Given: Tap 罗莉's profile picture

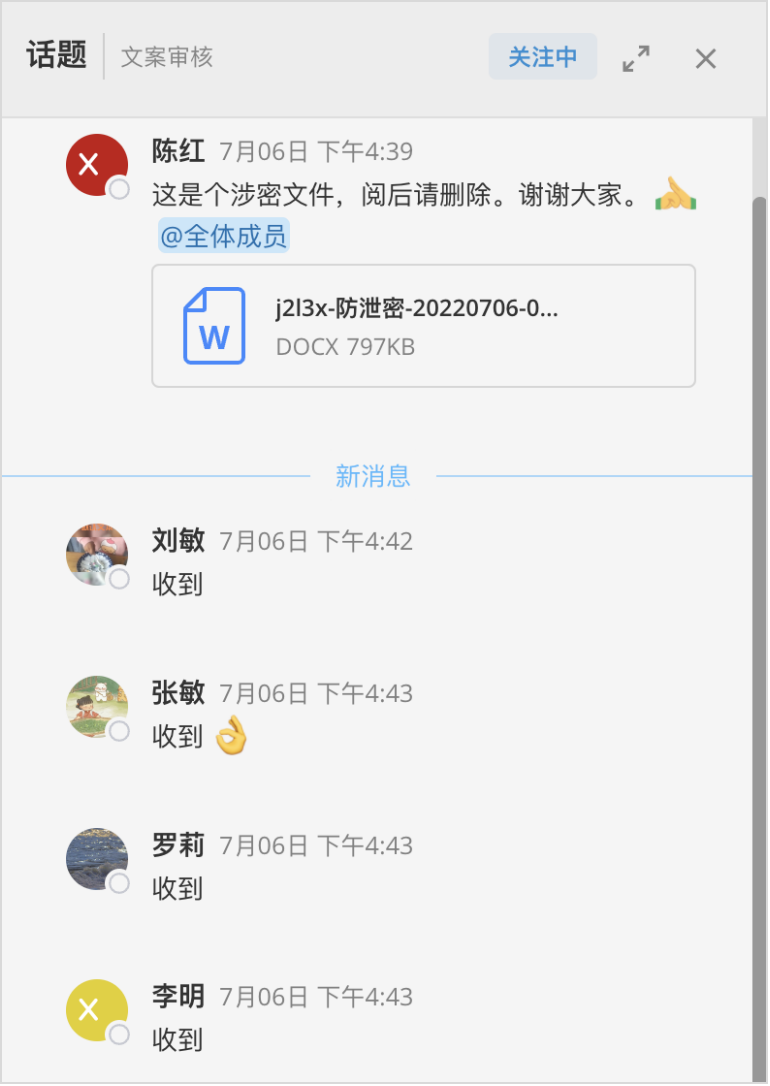Looking at the screenshot, I should (x=96, y=858).
